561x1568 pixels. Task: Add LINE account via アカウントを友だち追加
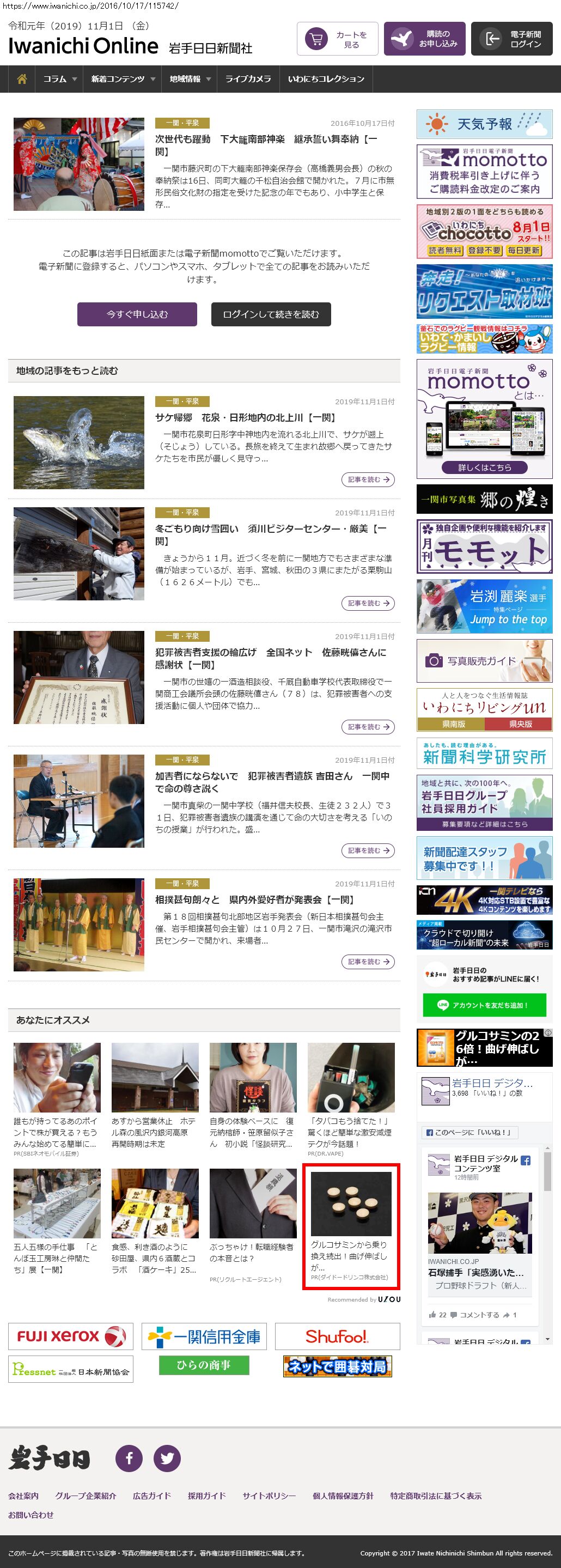(484, 1005)
